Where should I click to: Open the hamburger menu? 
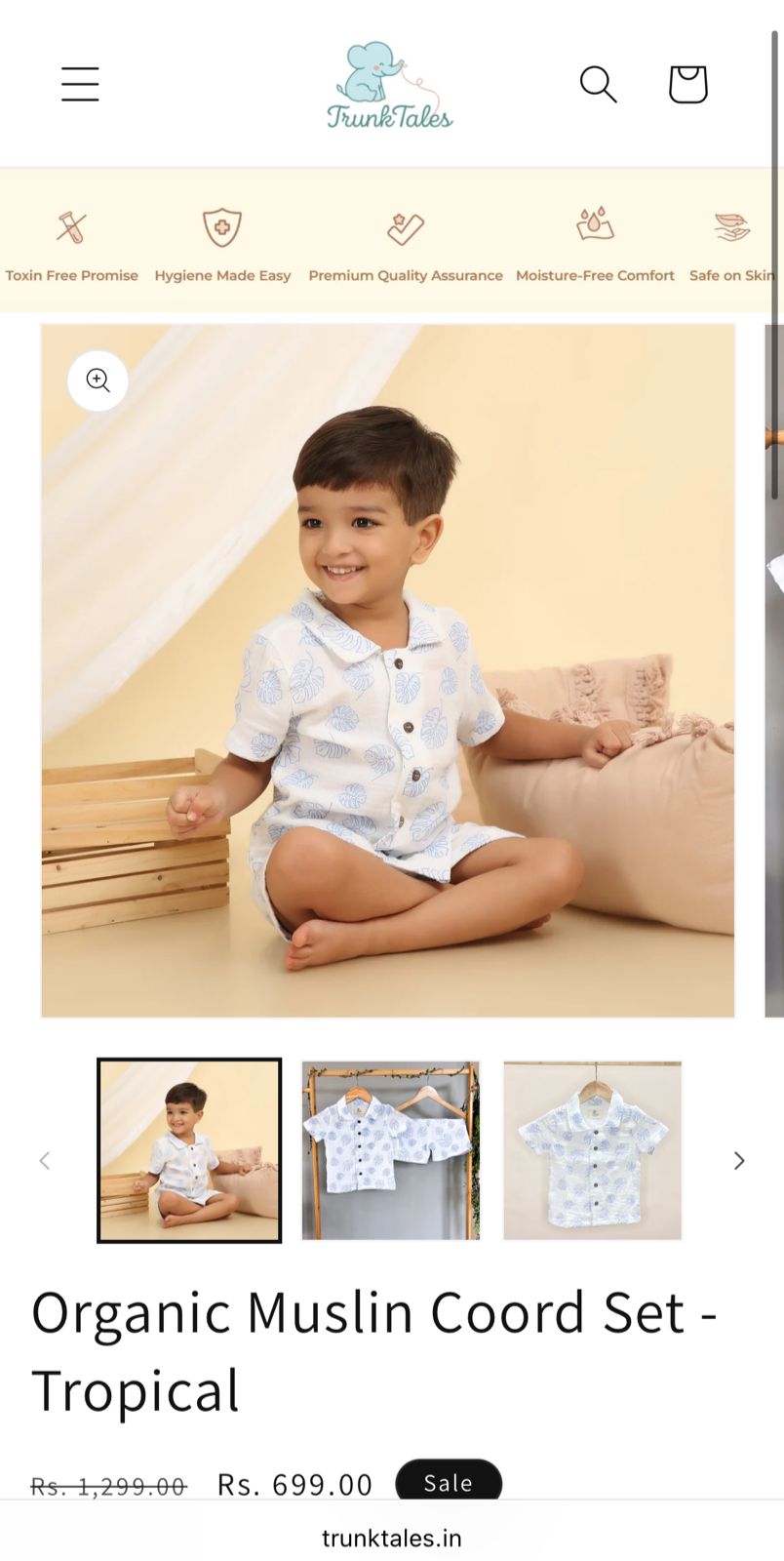(x=80, y=84)
